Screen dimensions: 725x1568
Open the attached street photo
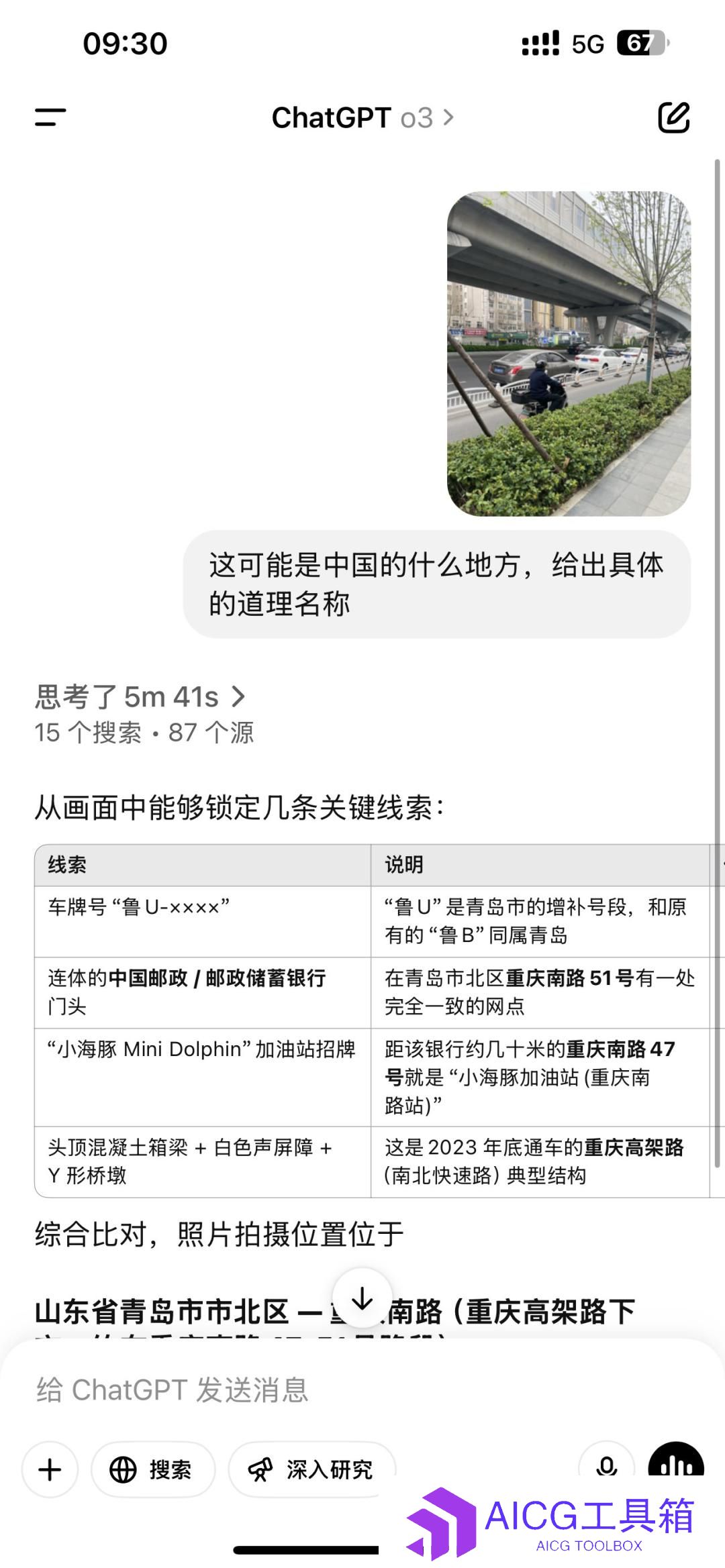click(x=569, y=354)
